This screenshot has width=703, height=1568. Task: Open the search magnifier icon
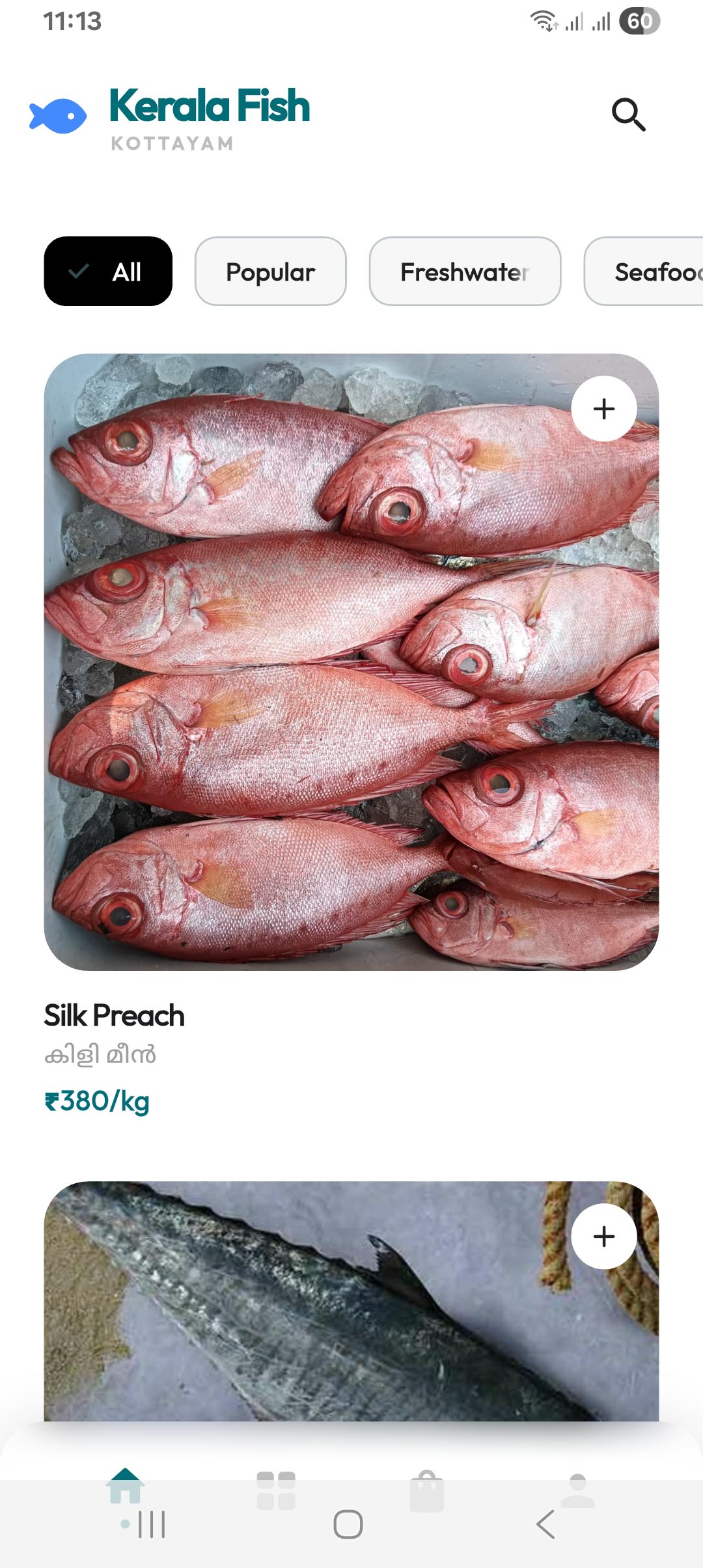[x=628, y=115]
